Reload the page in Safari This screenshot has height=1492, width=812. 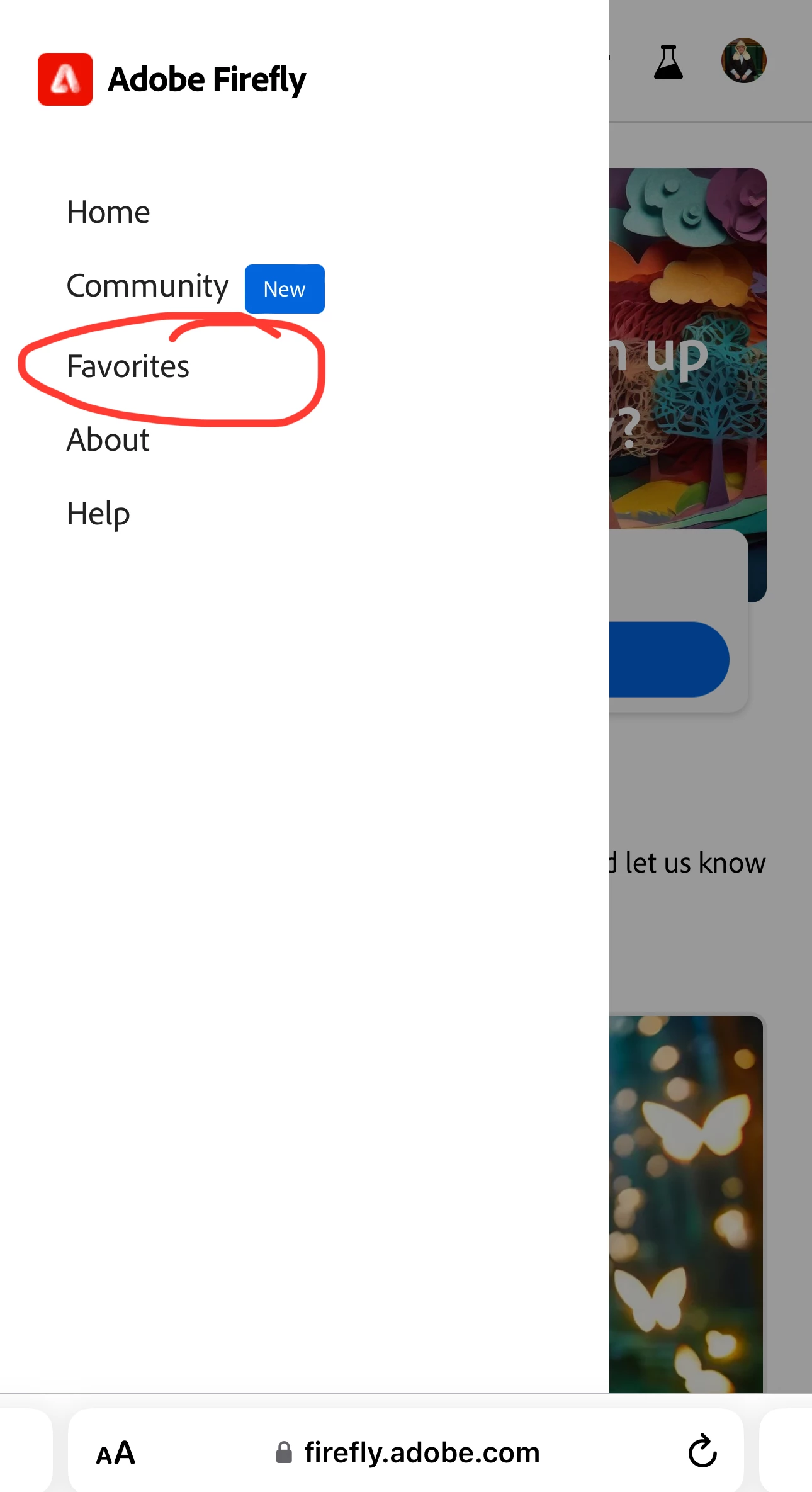pyautogui.click(x=702, y=1452)
